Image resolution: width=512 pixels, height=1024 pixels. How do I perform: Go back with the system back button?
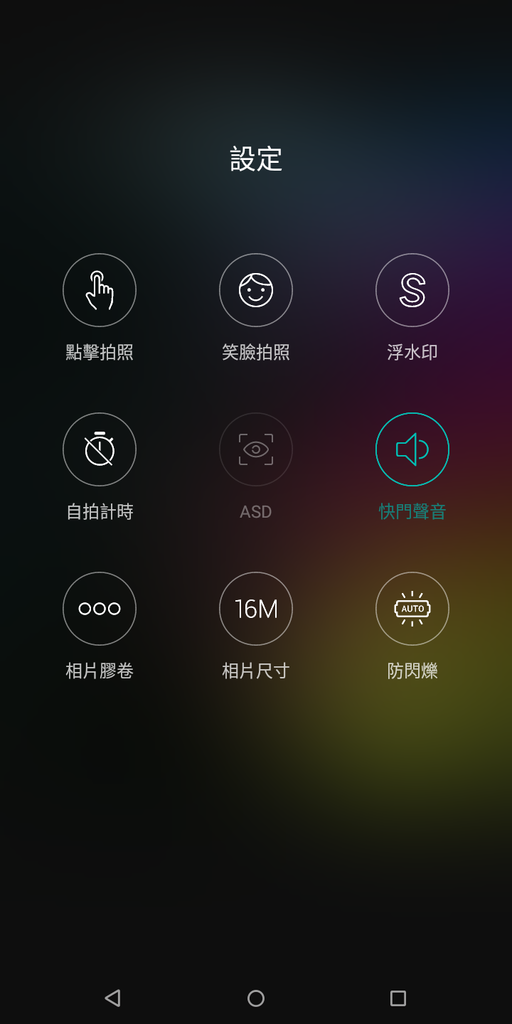pos(113,998)
